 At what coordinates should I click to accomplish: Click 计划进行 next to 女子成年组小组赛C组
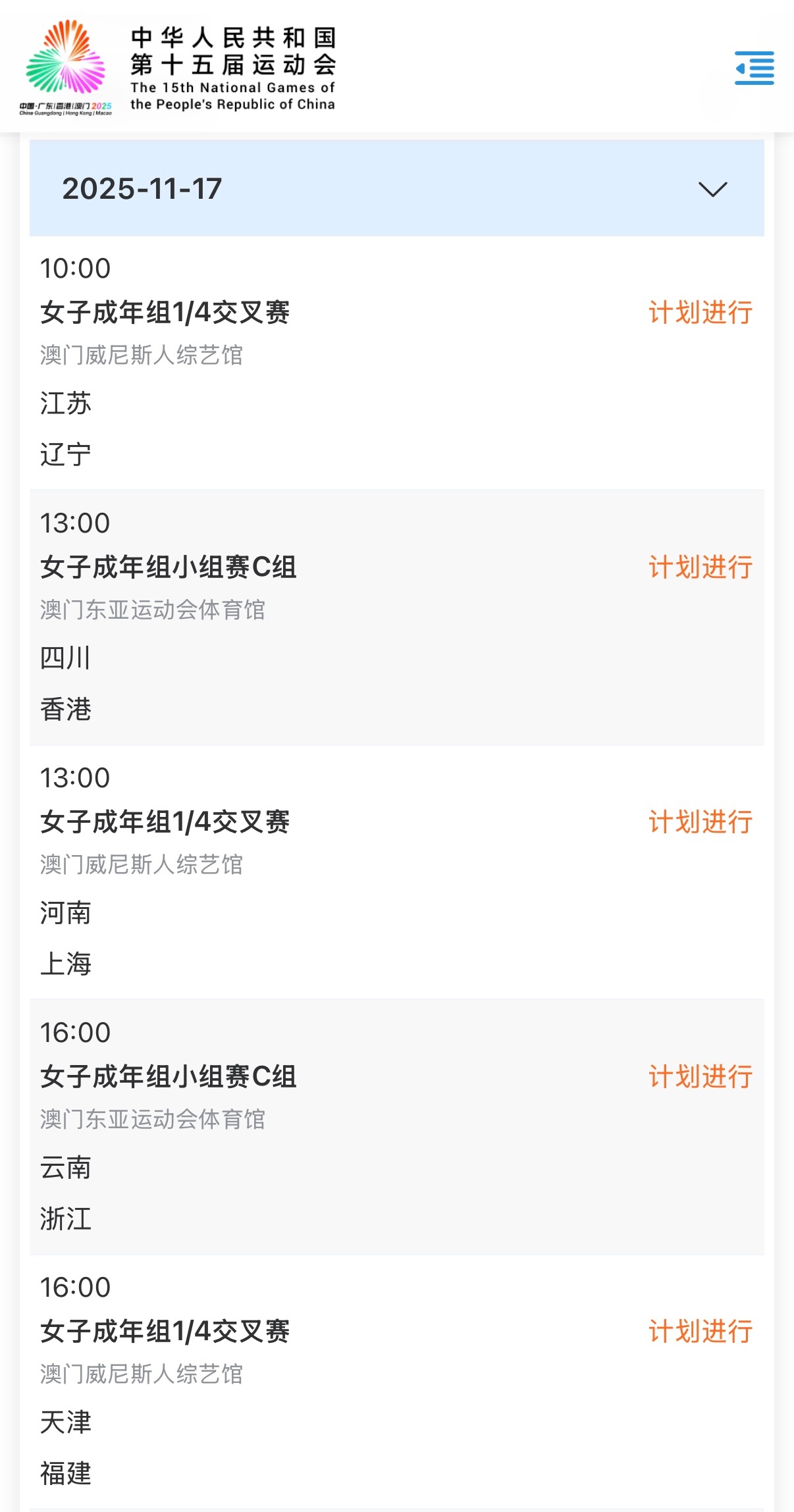coord(700,567)
